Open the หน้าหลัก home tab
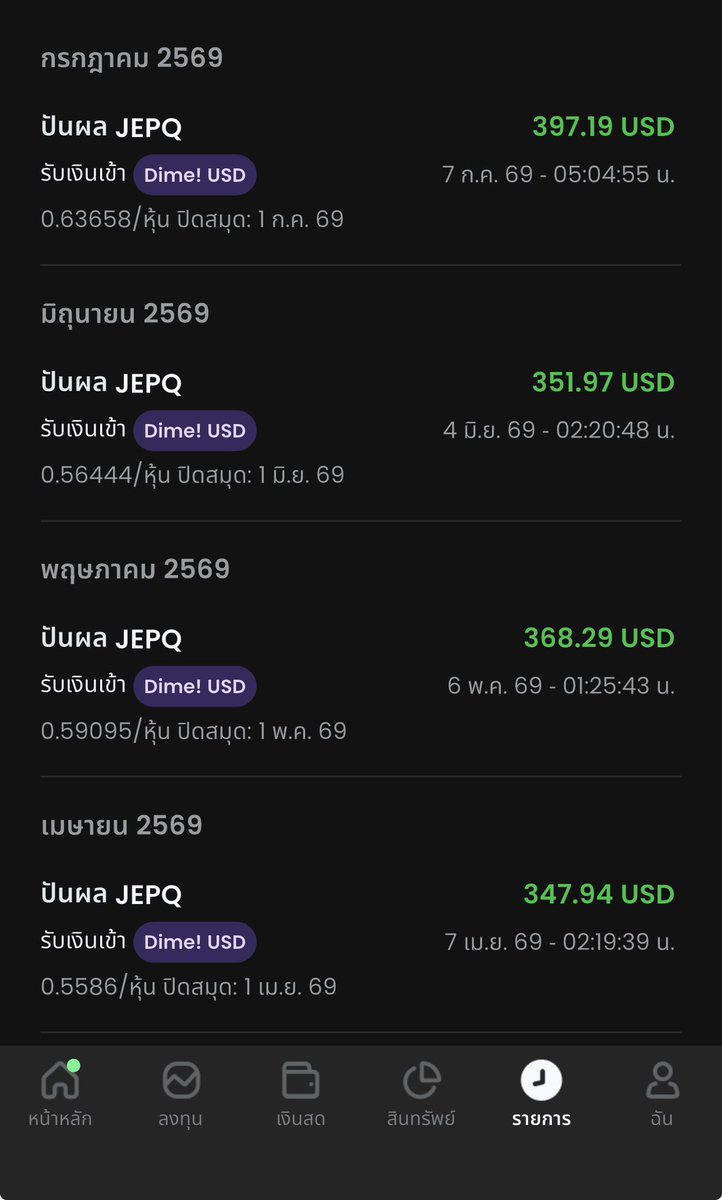The image size is (722, 1200). click(60, 1094)
